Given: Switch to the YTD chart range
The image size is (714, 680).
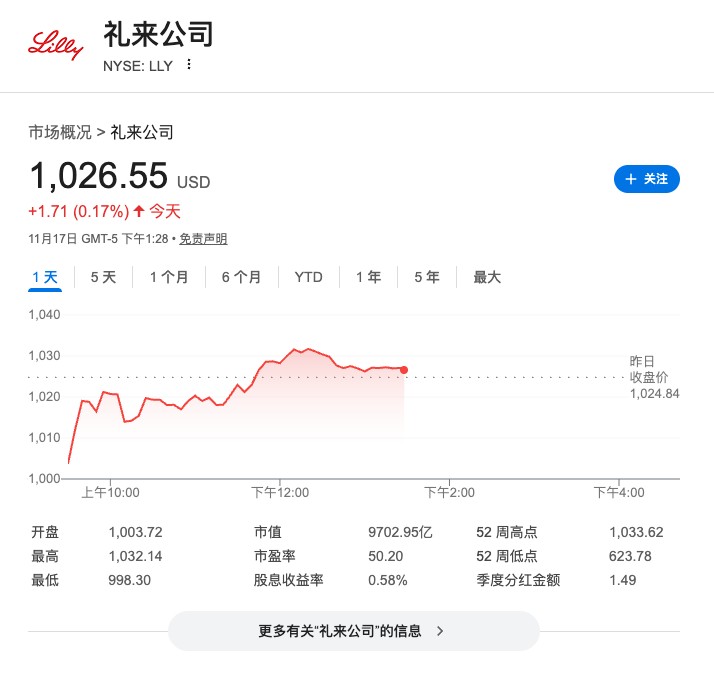Looking at the screenshot, I should pyautogui.click(x=308, y=277).
